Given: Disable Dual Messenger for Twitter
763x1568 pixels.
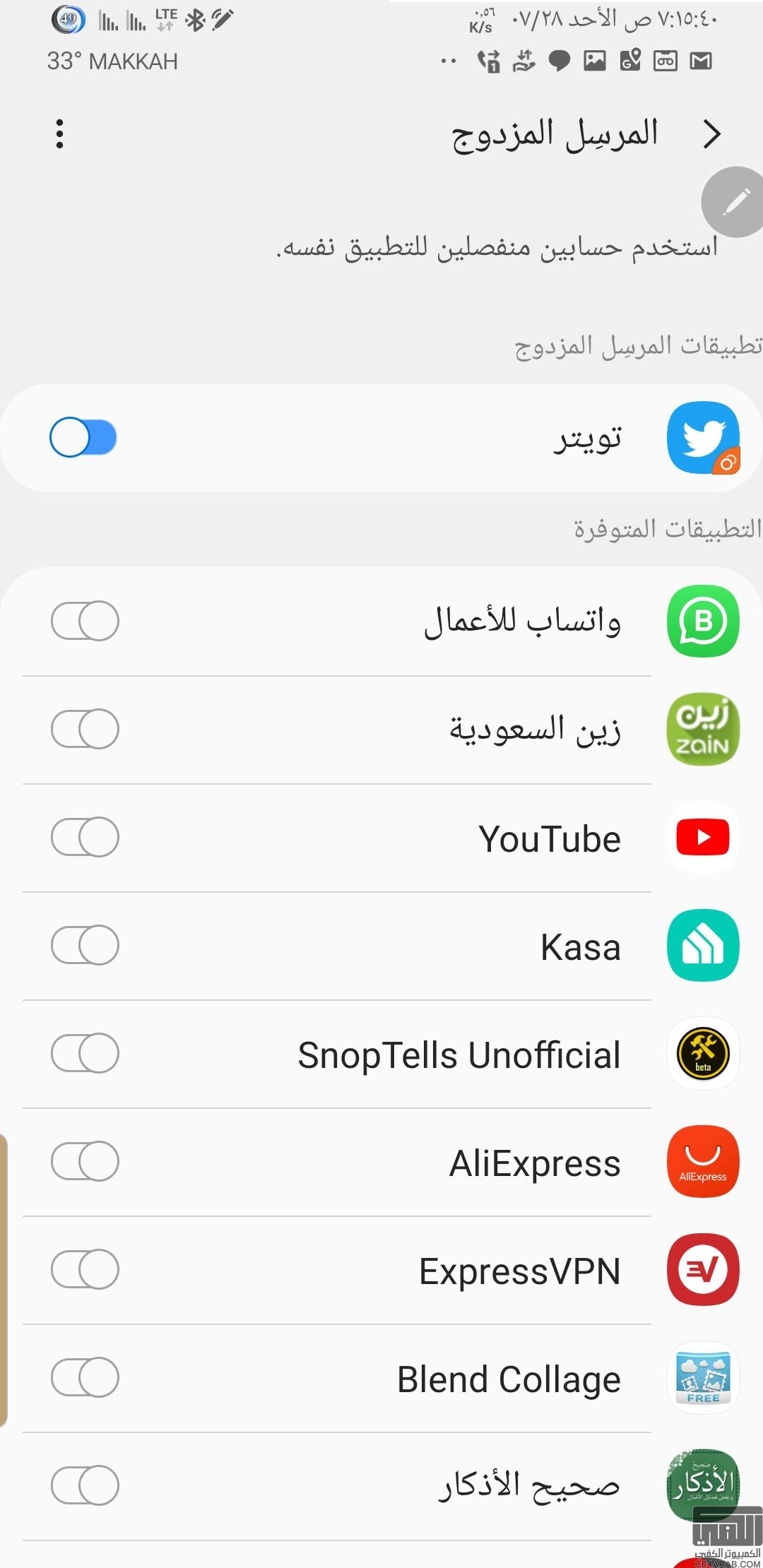Looking at the screenshot, I should click(x=83, y=438).
